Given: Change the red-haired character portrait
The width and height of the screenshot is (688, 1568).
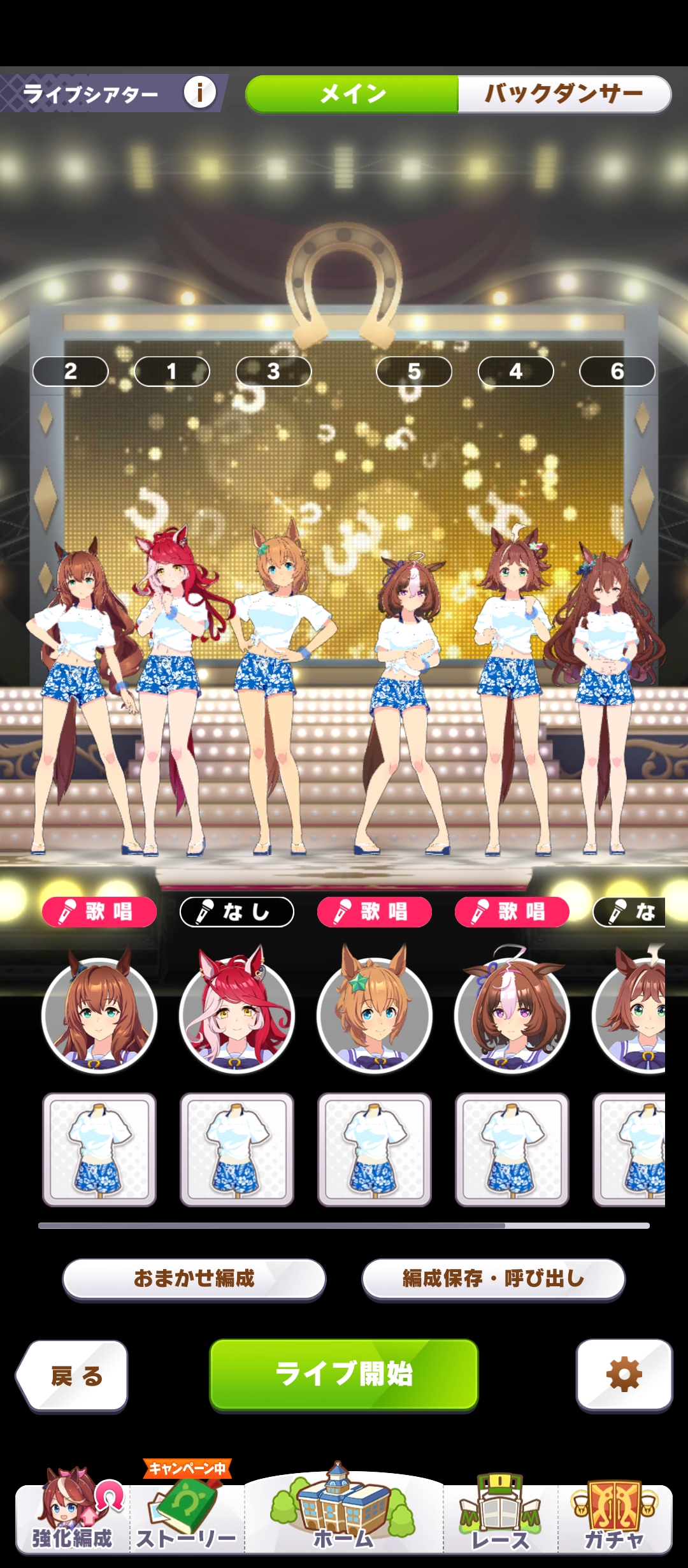Looking at the screenshot, I should tap(236, 1015).
